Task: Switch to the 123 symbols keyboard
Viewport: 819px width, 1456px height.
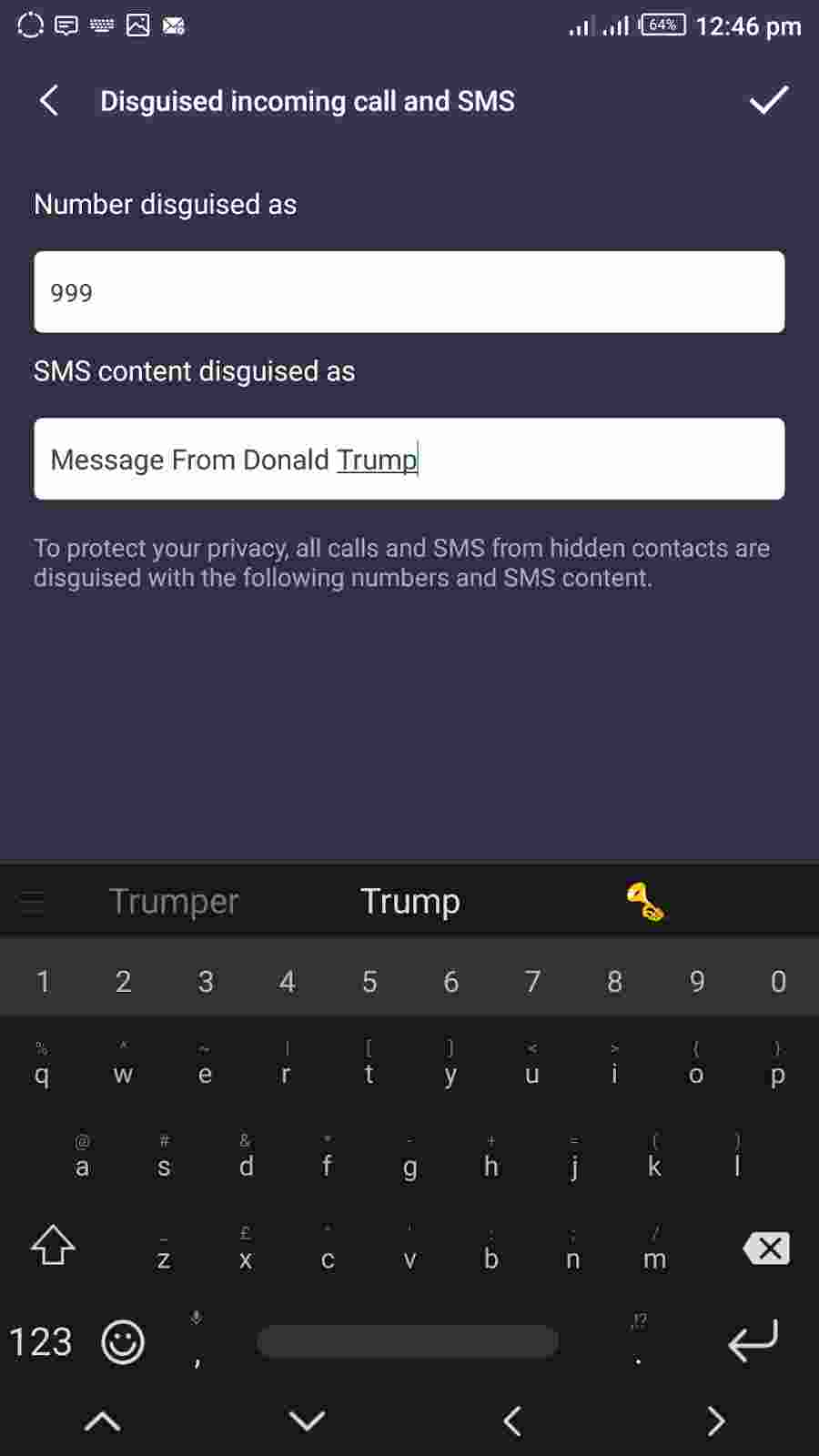Action: pos(40,1342)
